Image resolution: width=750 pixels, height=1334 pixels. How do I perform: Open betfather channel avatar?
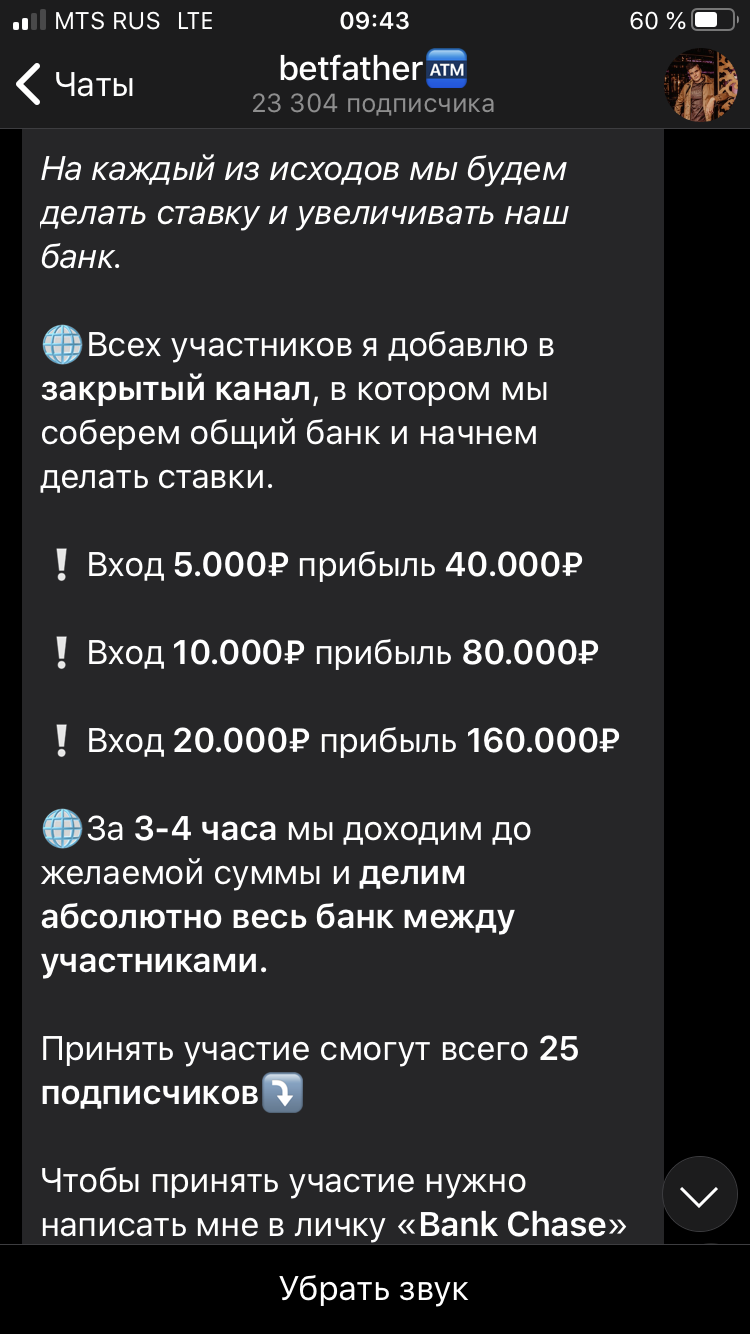pos(701,85)
